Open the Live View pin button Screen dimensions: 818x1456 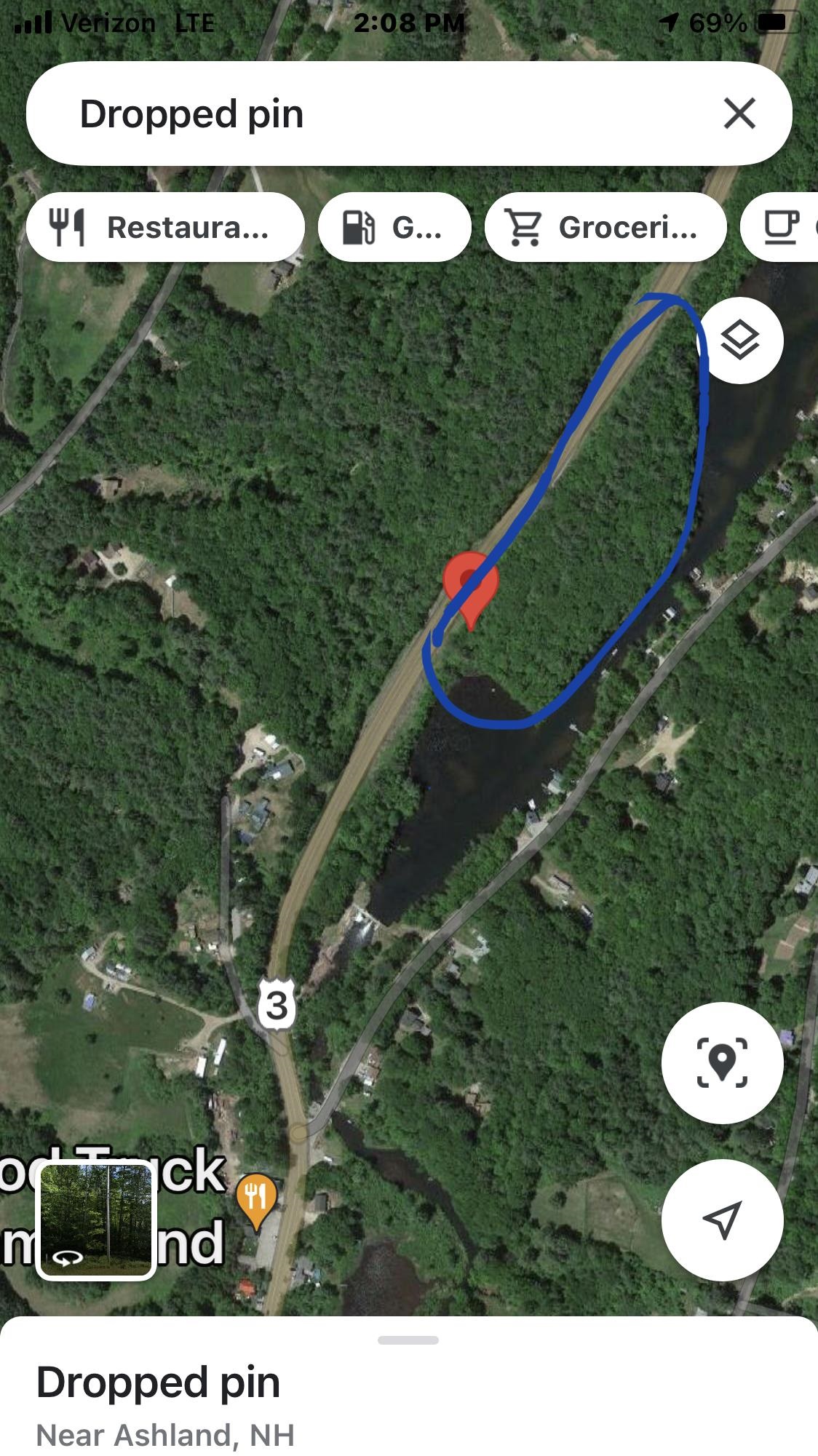[x=722, y=1062]
